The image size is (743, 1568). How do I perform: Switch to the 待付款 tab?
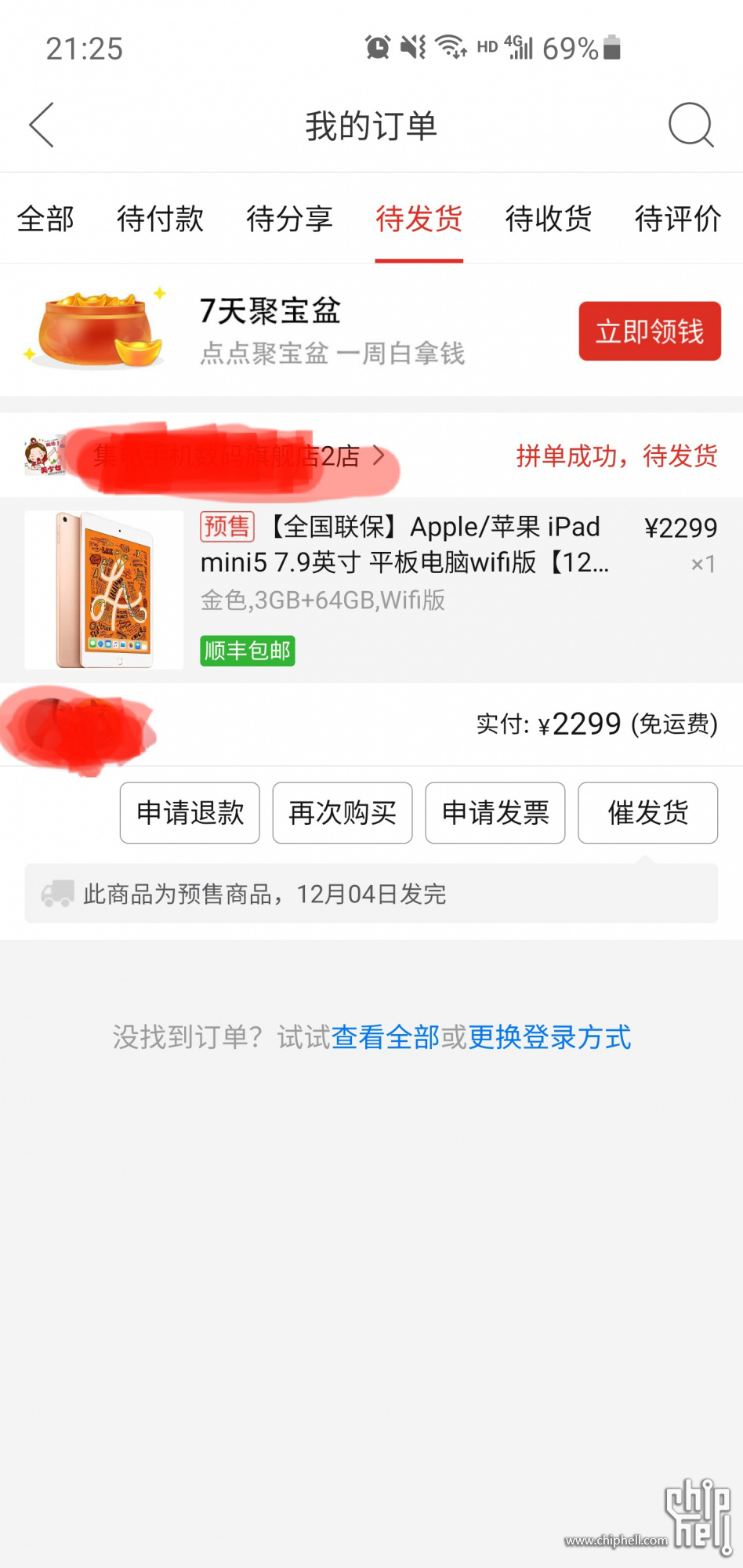pos(160,219)
